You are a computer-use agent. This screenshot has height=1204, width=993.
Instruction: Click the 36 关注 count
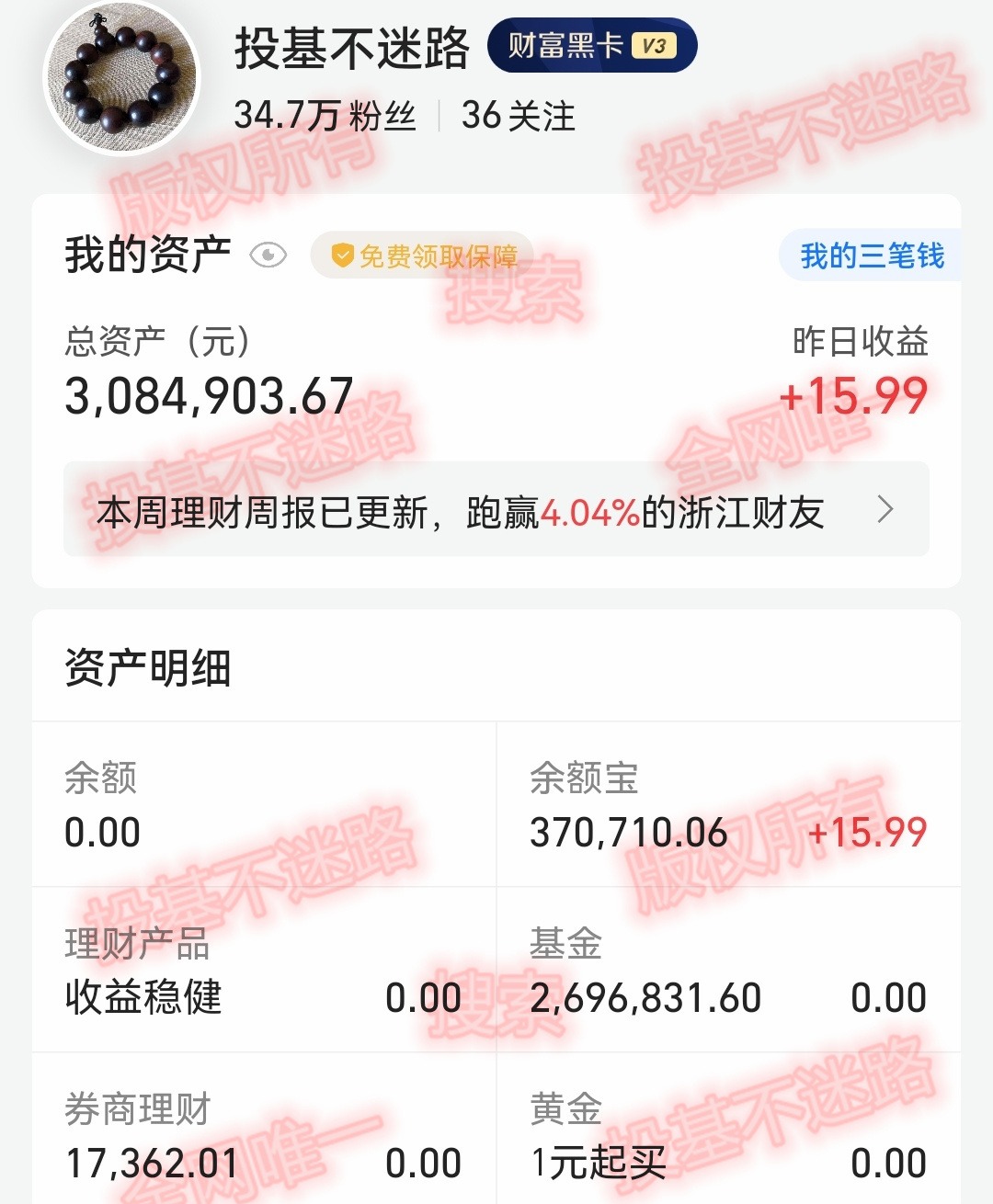point(518,114)
